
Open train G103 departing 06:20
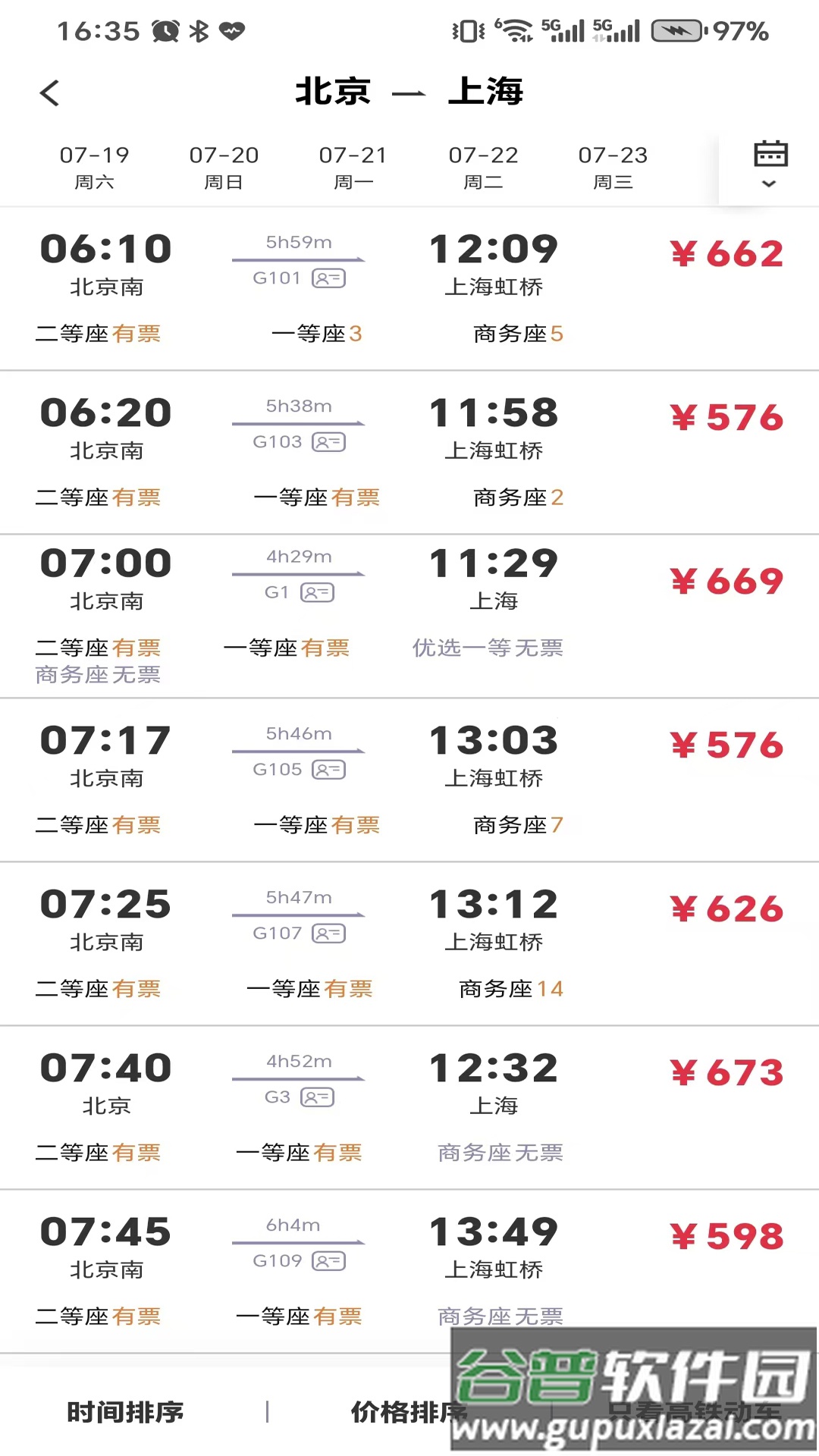tap(409, 452)
